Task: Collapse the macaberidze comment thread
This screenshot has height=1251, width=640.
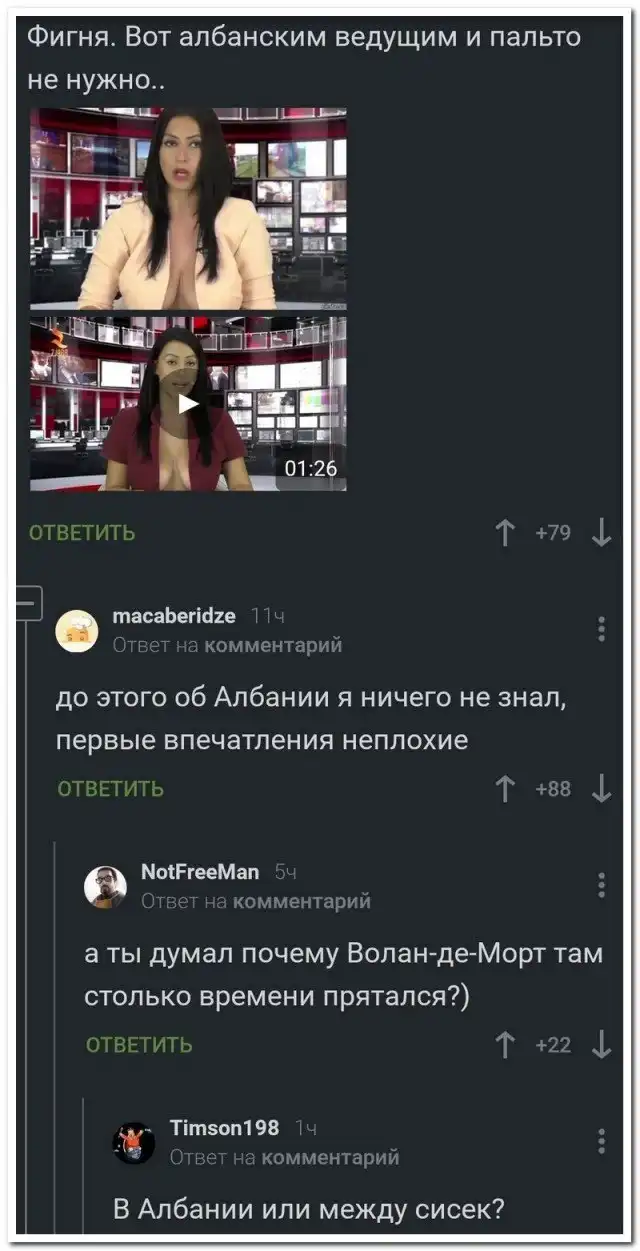Action: point(27,604)
